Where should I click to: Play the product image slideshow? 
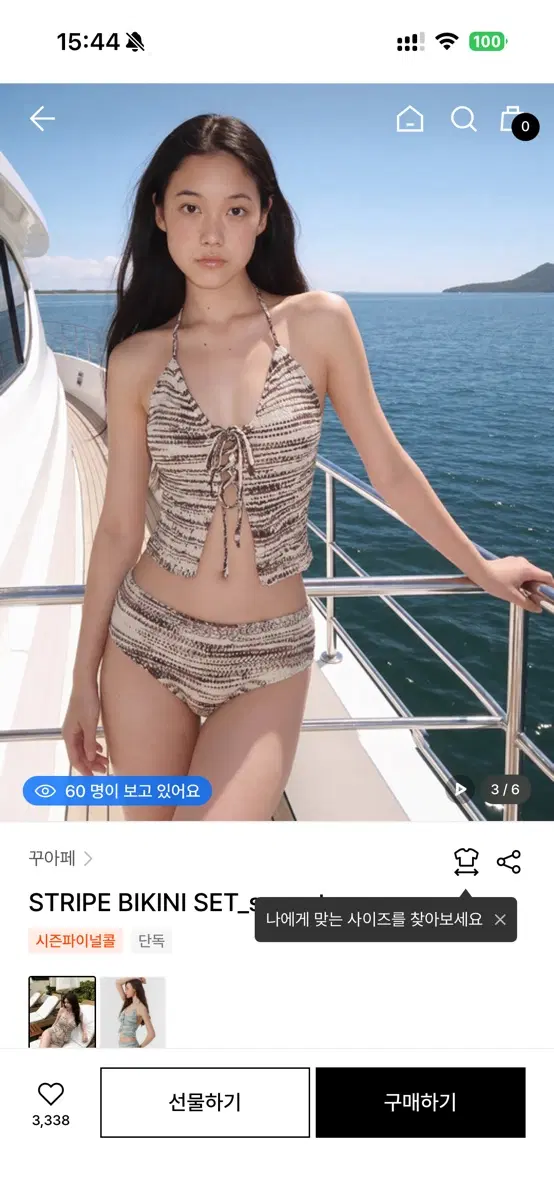[460, 789]
